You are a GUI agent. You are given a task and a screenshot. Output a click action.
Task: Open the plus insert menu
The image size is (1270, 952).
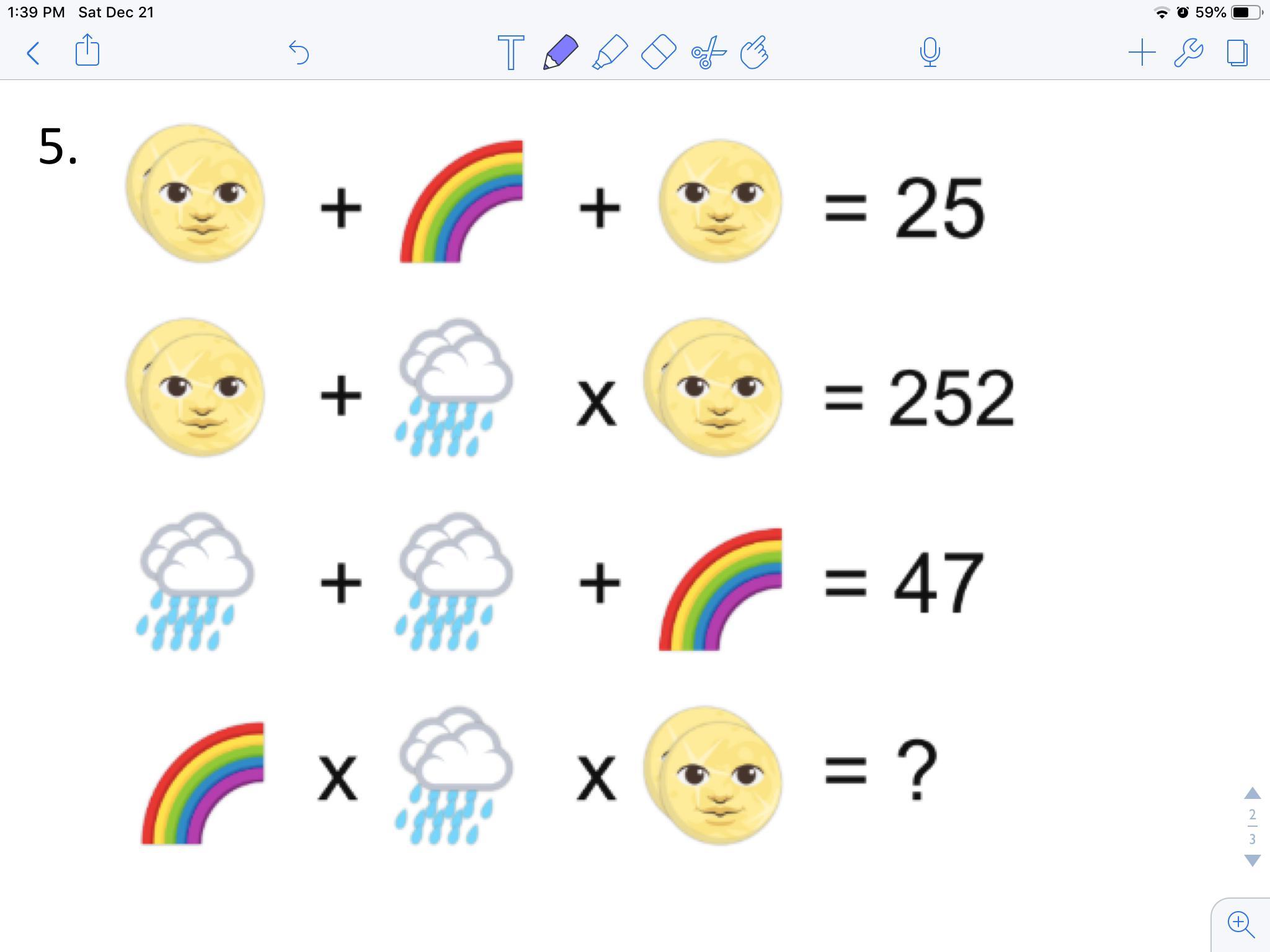coord(1142,52)
